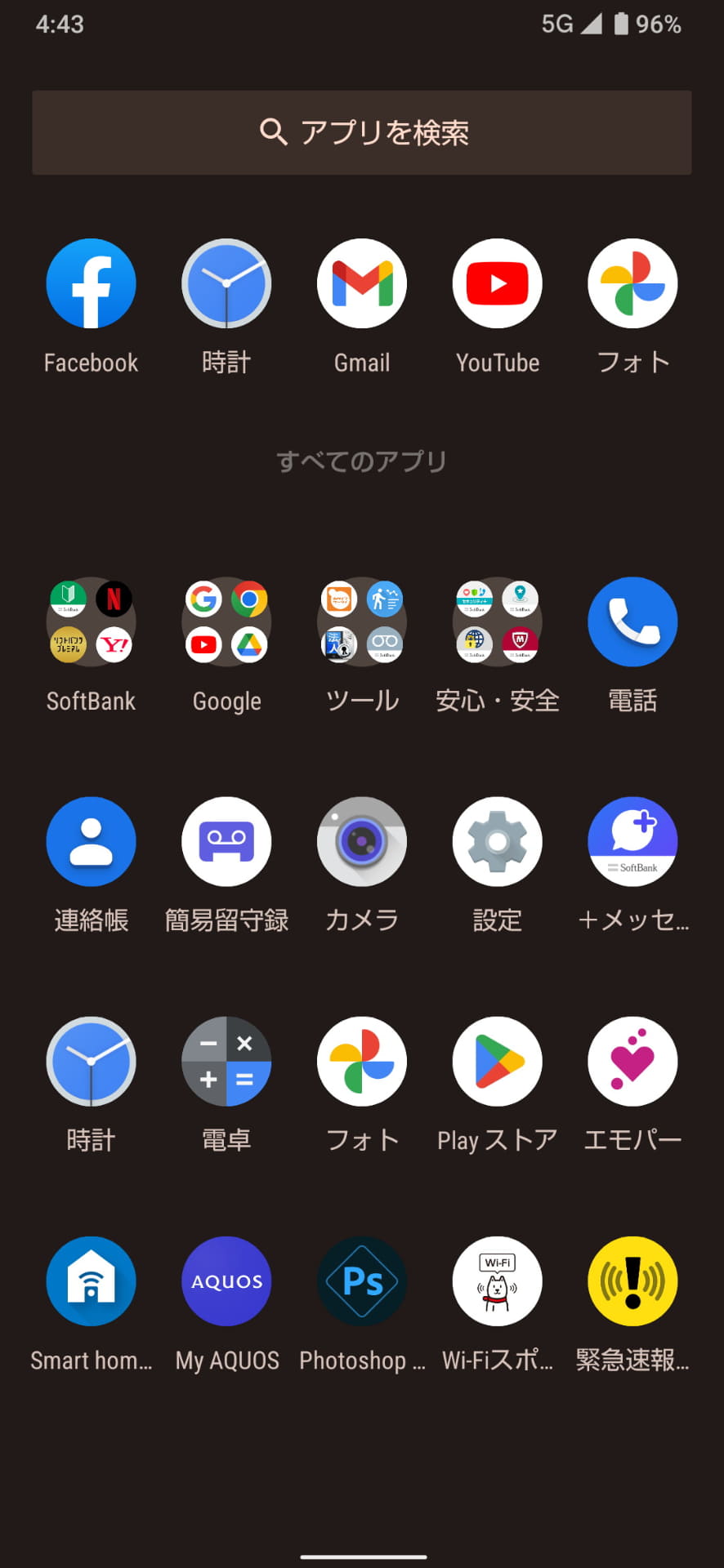Viewport: 724px width, 1568px height.
Task: Open YouTube from the favorites row
Action: [x=498, y=283]
